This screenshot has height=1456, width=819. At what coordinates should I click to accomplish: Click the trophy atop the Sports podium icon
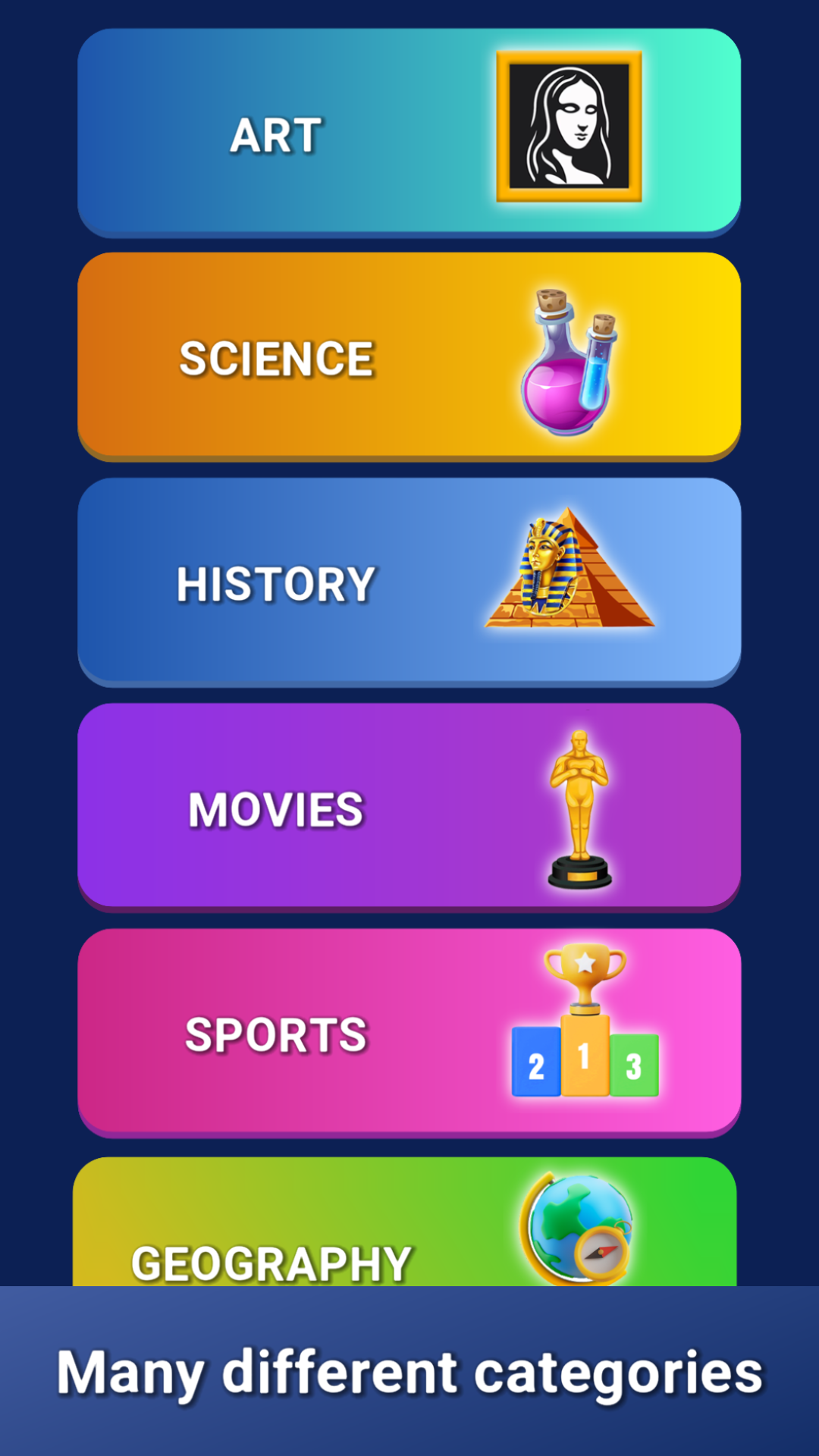pos(584,971)
